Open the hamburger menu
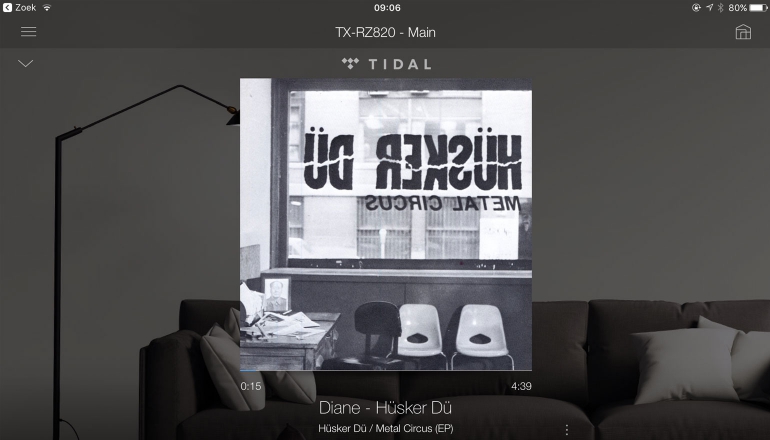Viewport: 770px width, 440px height. pos(28,32)
